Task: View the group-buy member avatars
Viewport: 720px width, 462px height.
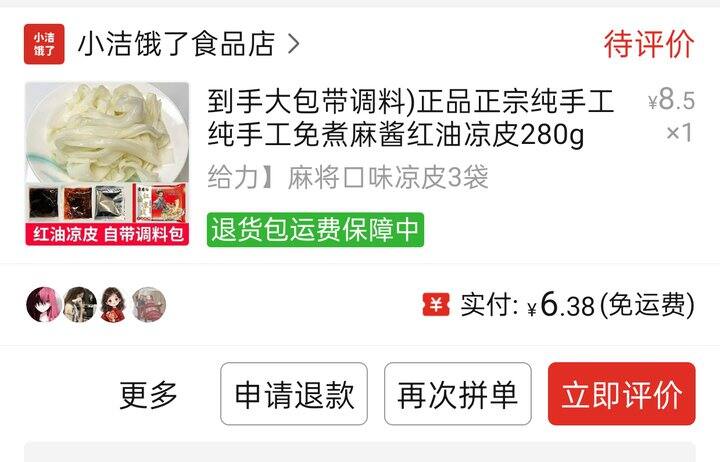Action: 96,304
